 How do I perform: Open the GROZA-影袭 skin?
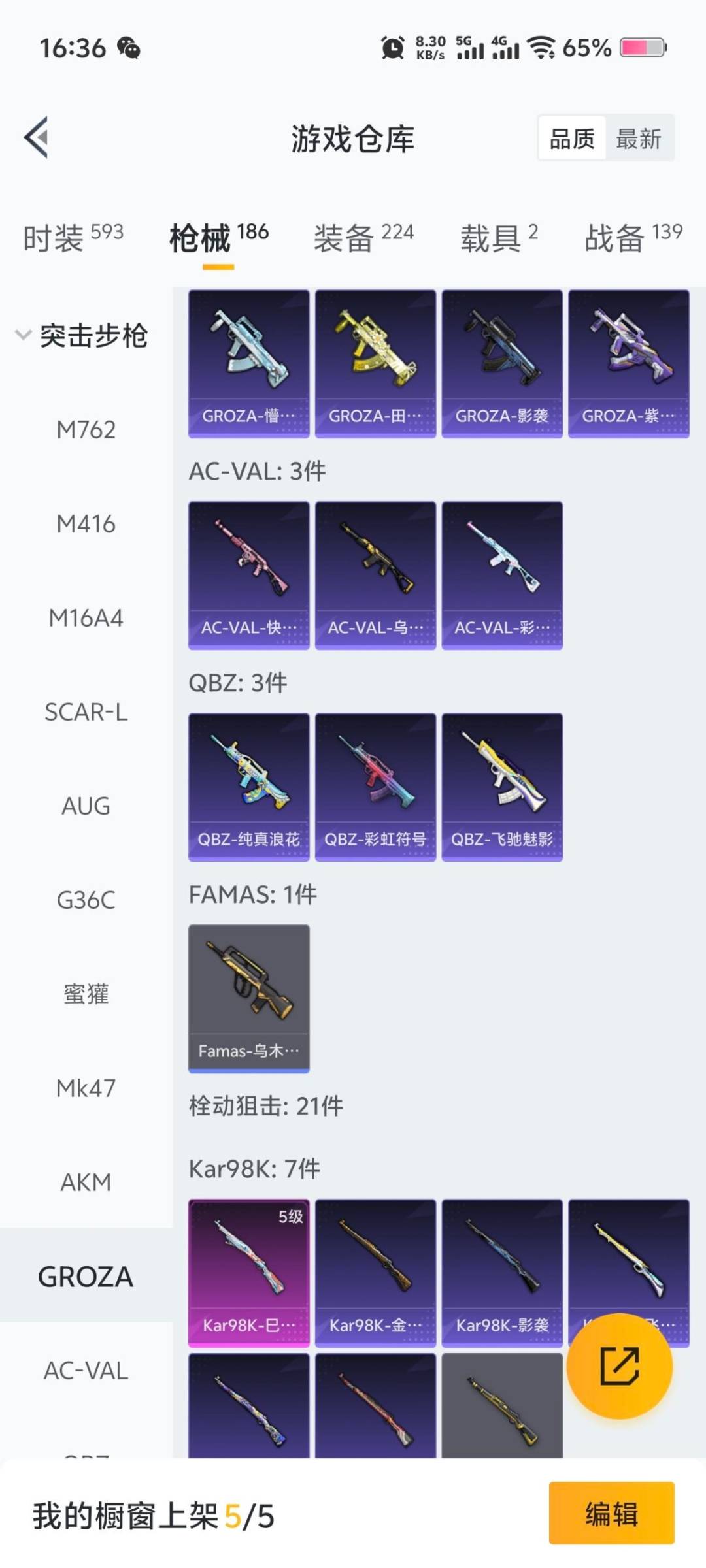click(x=501, y=364)
